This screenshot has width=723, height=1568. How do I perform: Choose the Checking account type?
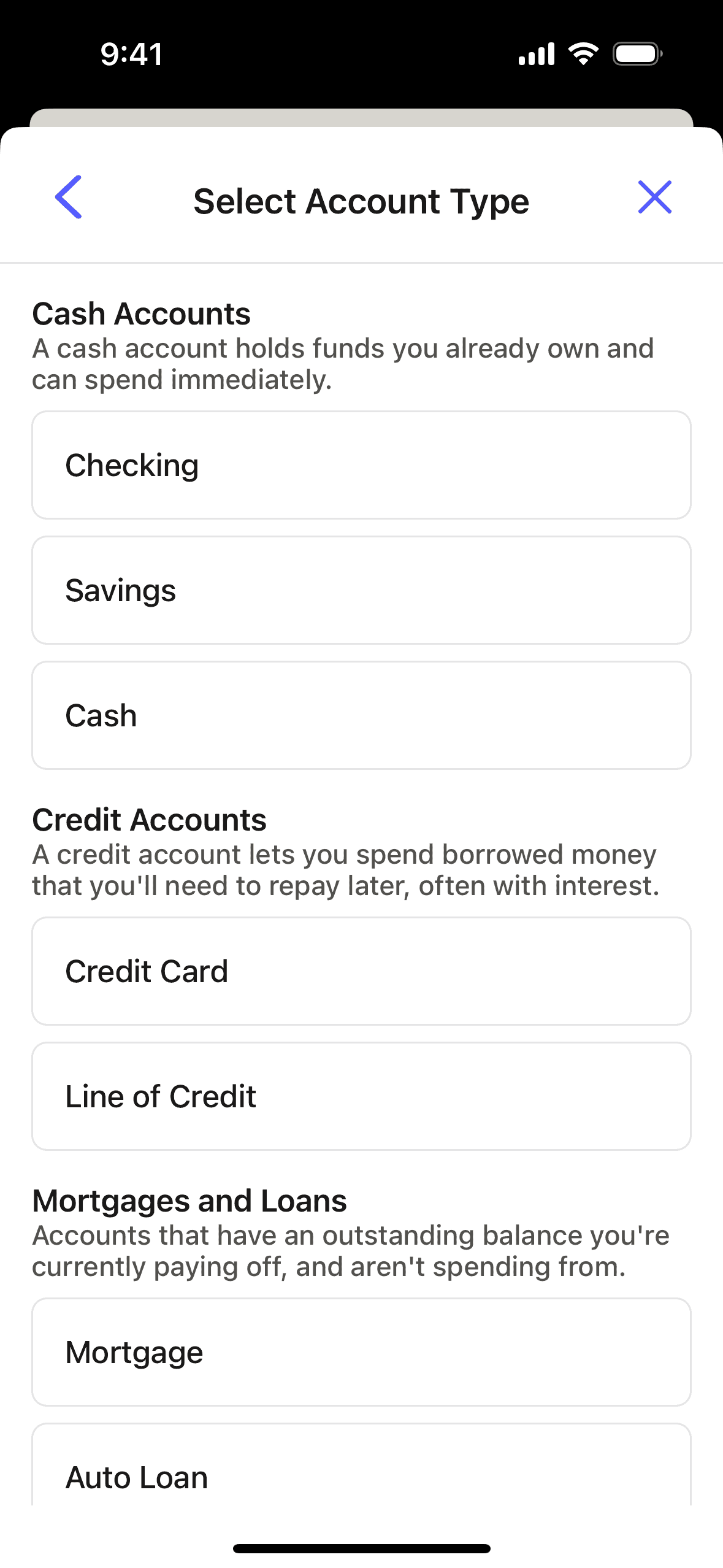[x=361, y=466]
